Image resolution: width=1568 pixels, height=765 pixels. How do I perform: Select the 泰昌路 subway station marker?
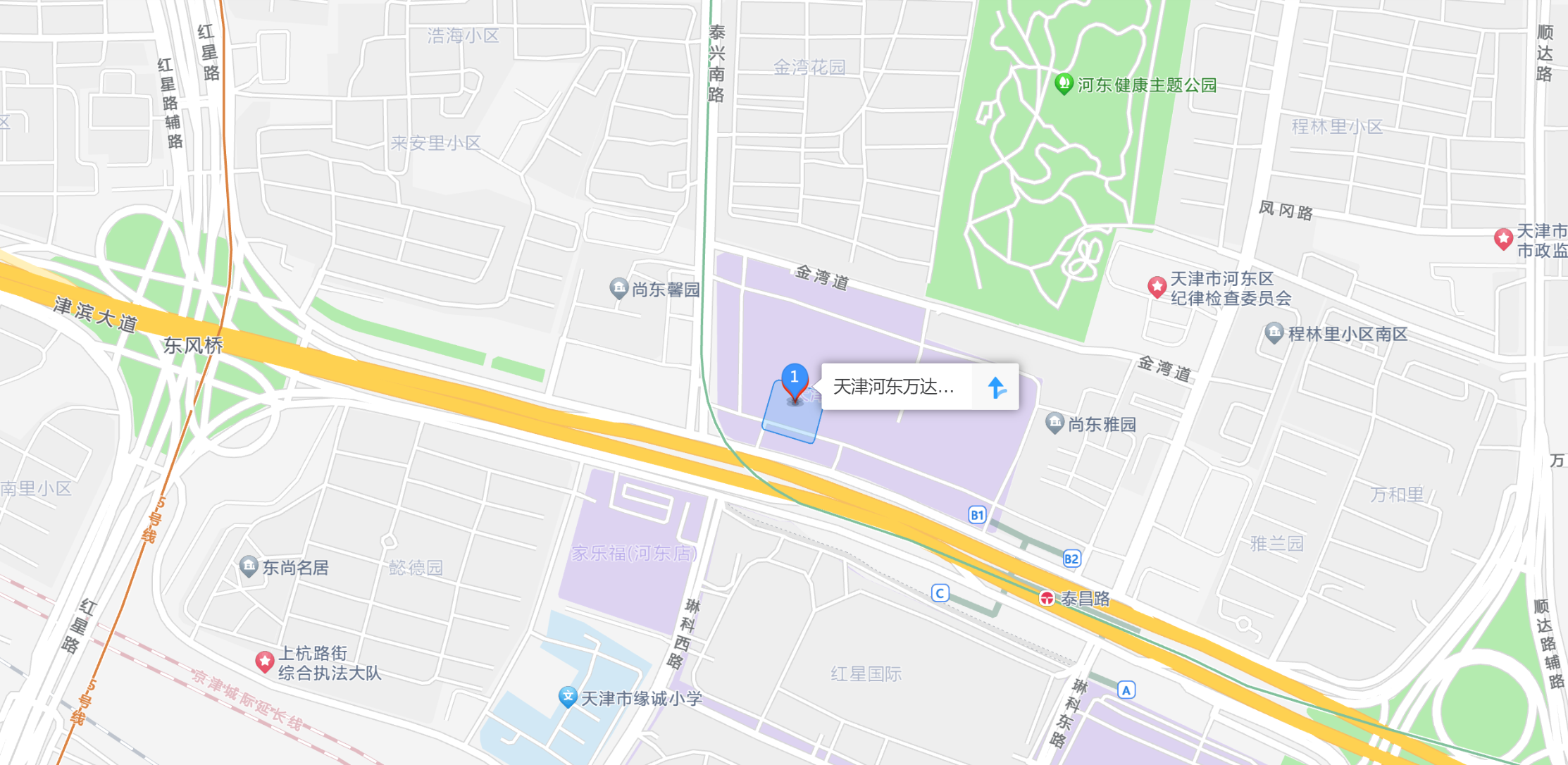pyautogui.click(x=1047, y=599)
